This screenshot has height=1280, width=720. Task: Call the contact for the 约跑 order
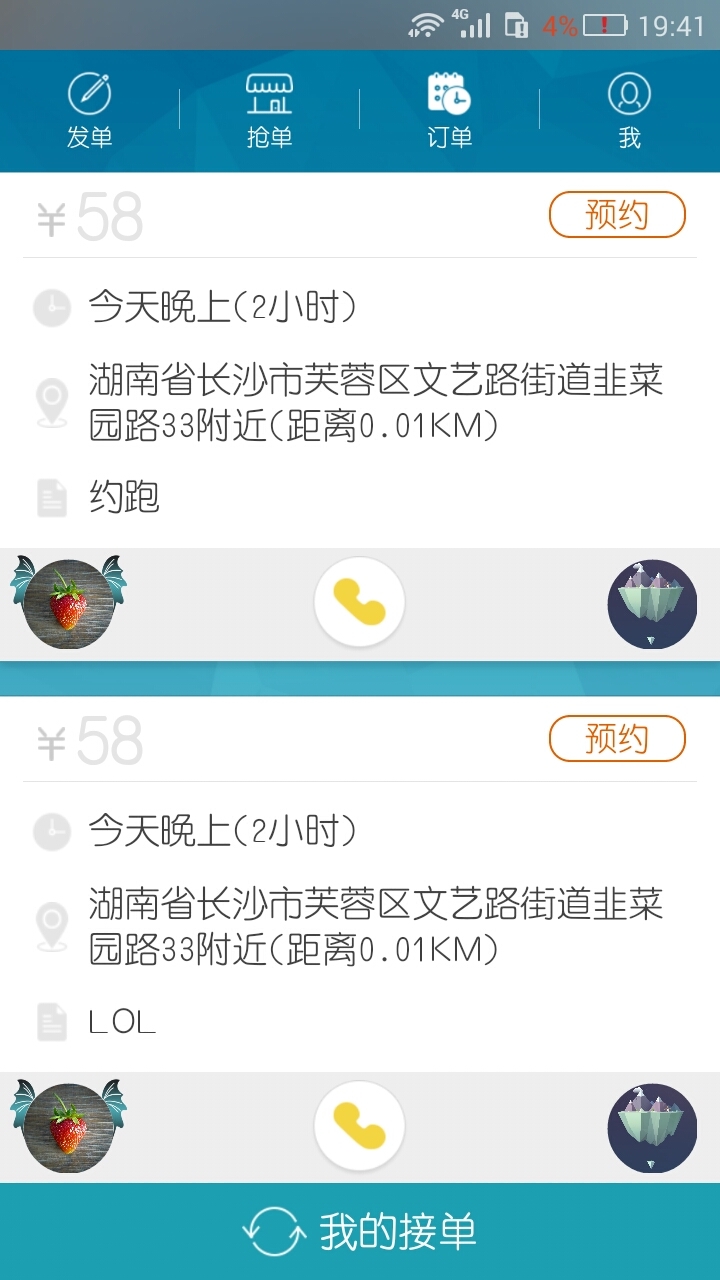coord(359,602)
